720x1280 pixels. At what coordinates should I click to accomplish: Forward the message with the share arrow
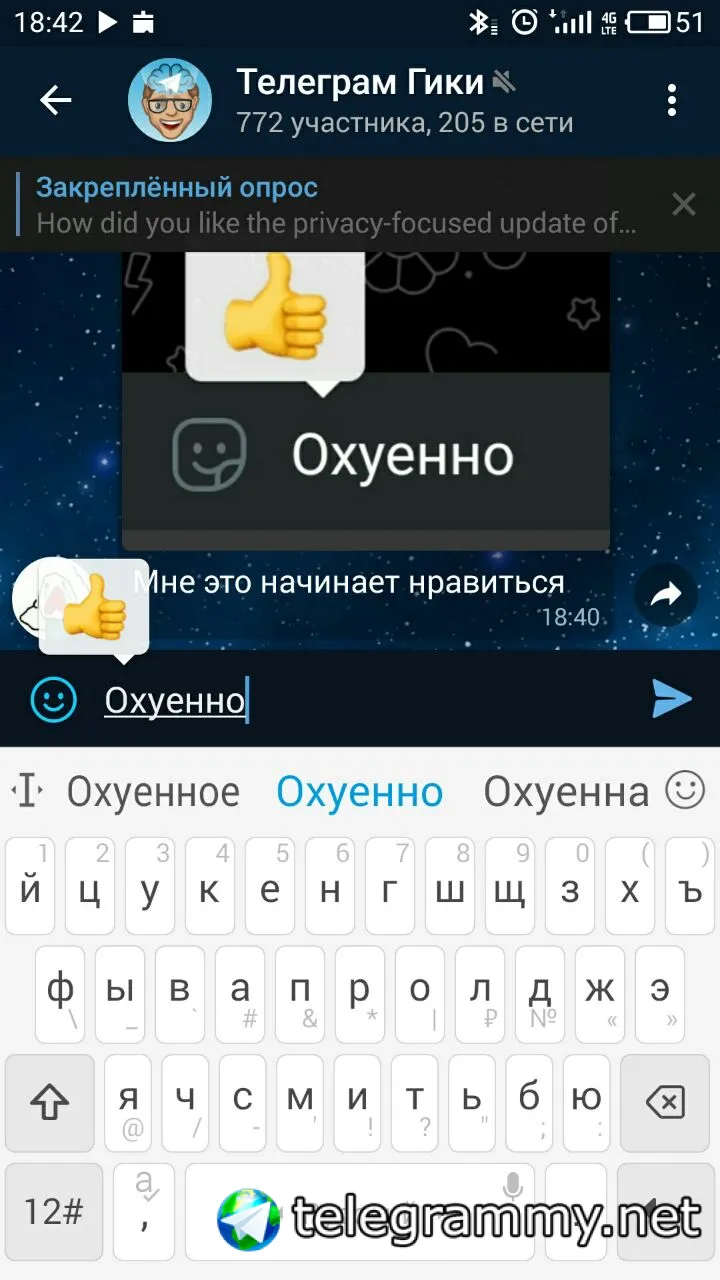(666, 596)
